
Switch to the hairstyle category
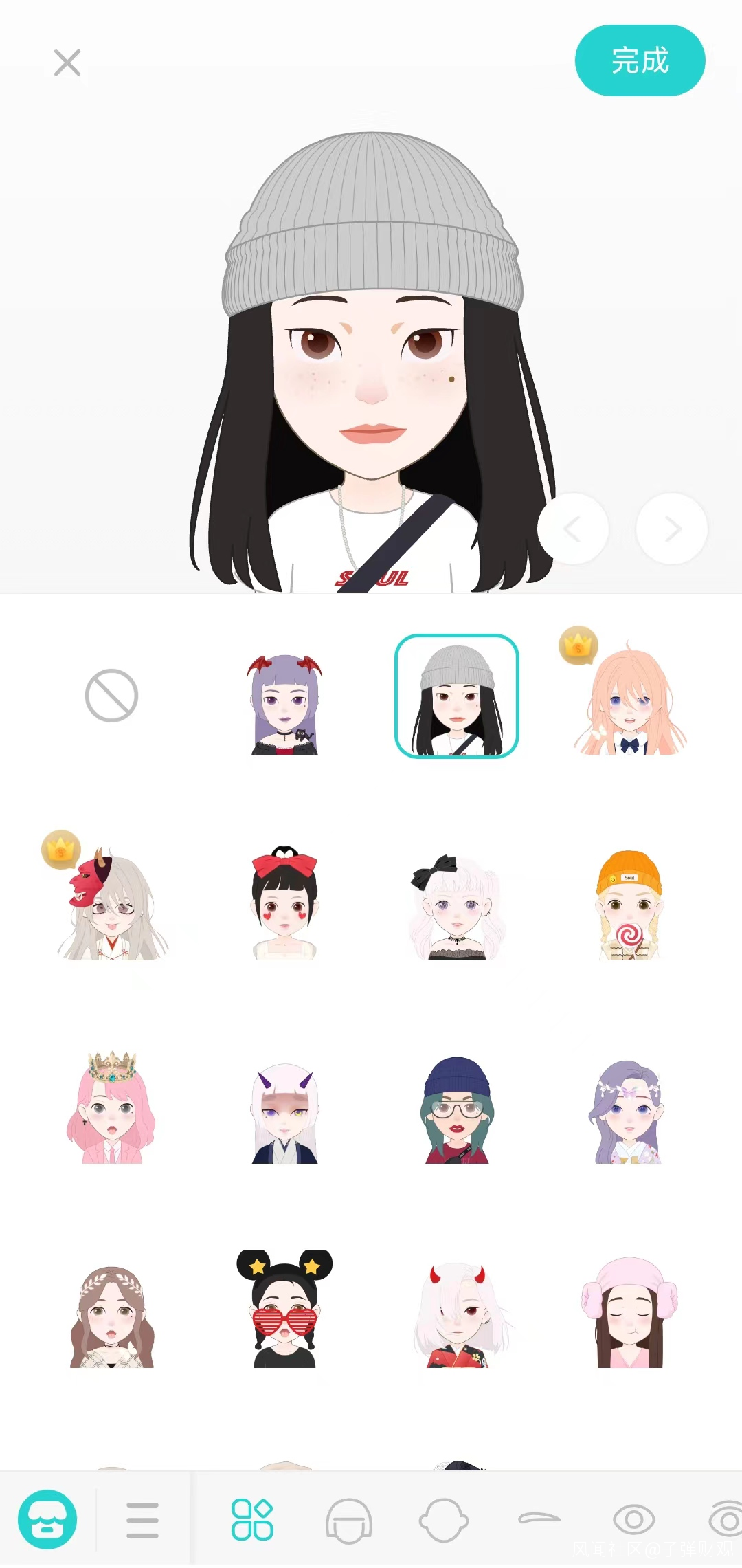[x=349, y=1519]
